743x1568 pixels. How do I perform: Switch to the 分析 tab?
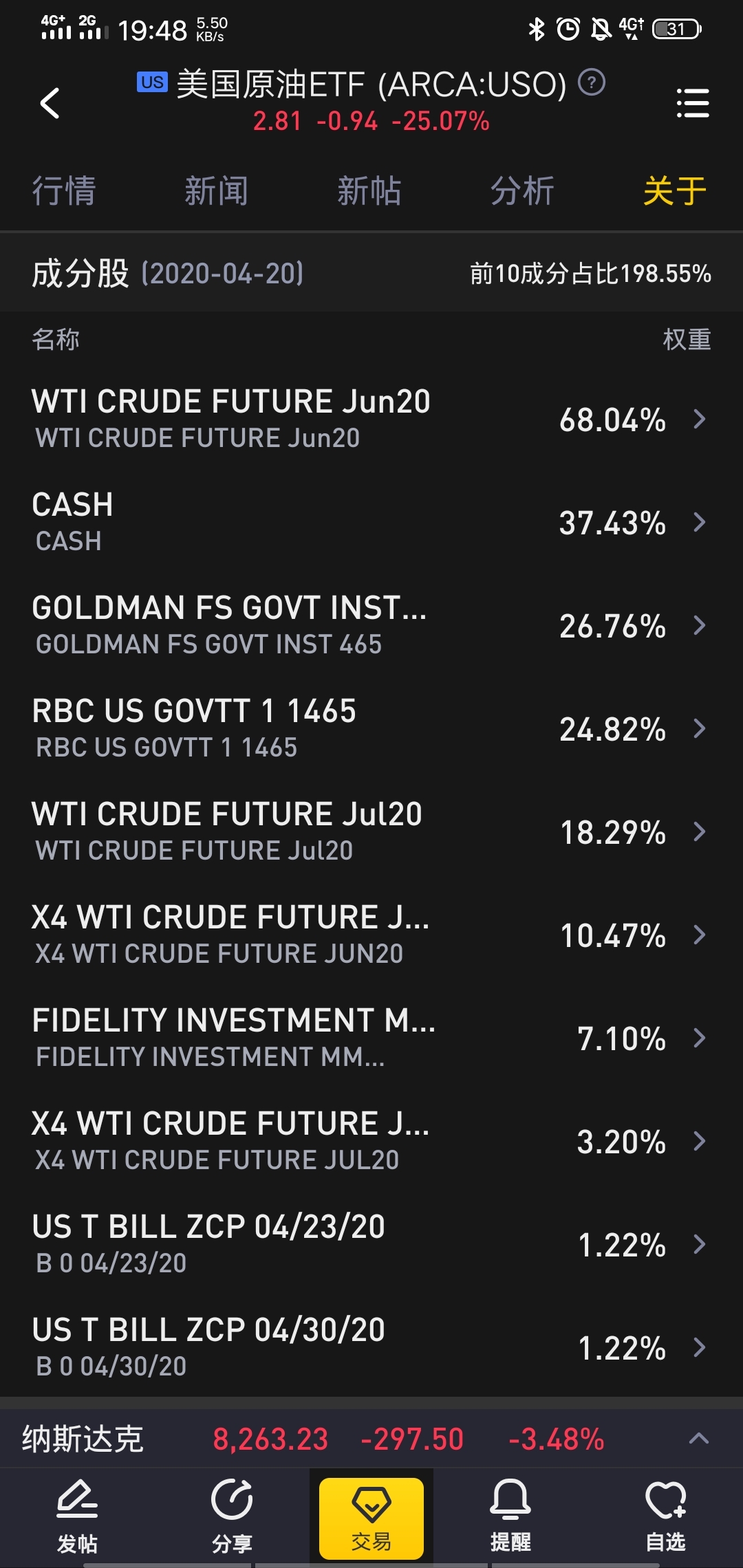(x=522, y=190)
